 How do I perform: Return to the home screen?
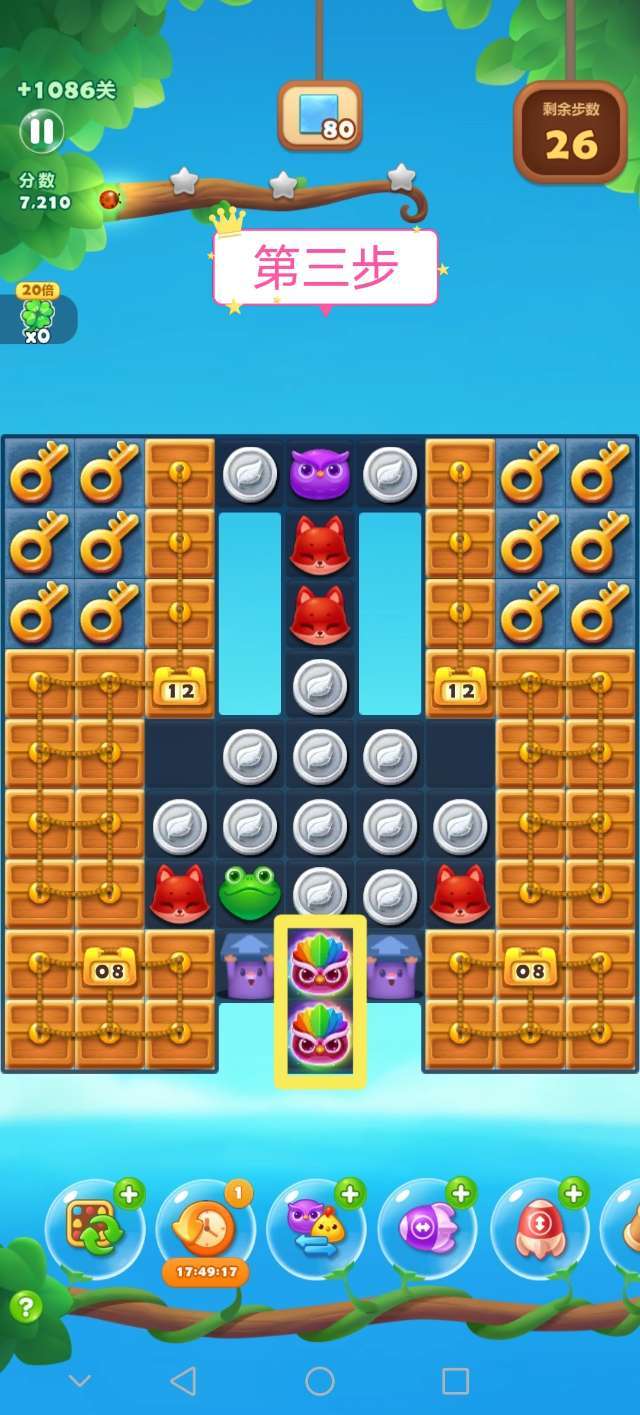click(320, 1381)
